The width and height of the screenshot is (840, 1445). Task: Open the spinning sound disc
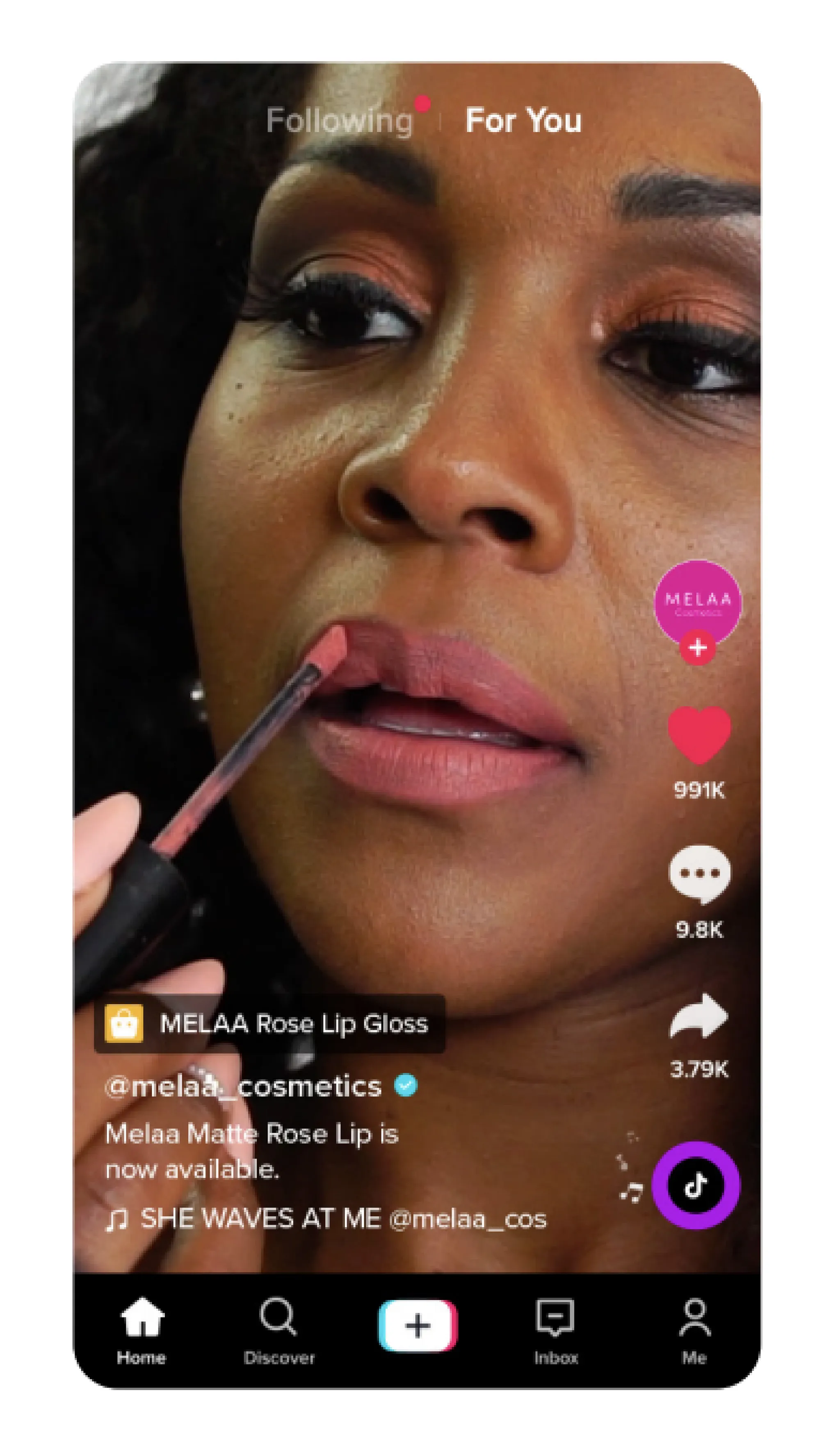(696, 1185)
